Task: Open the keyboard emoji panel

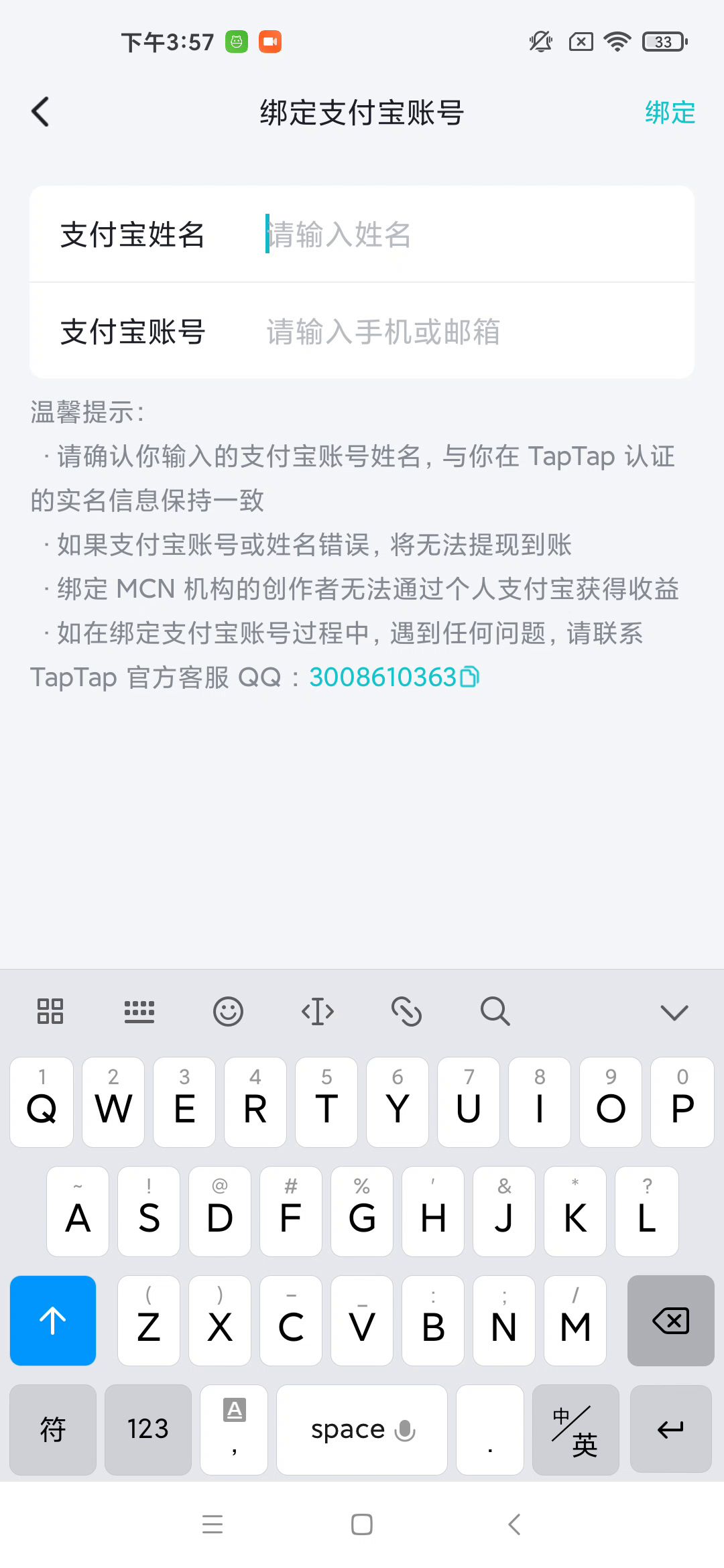Action: 228,1011
